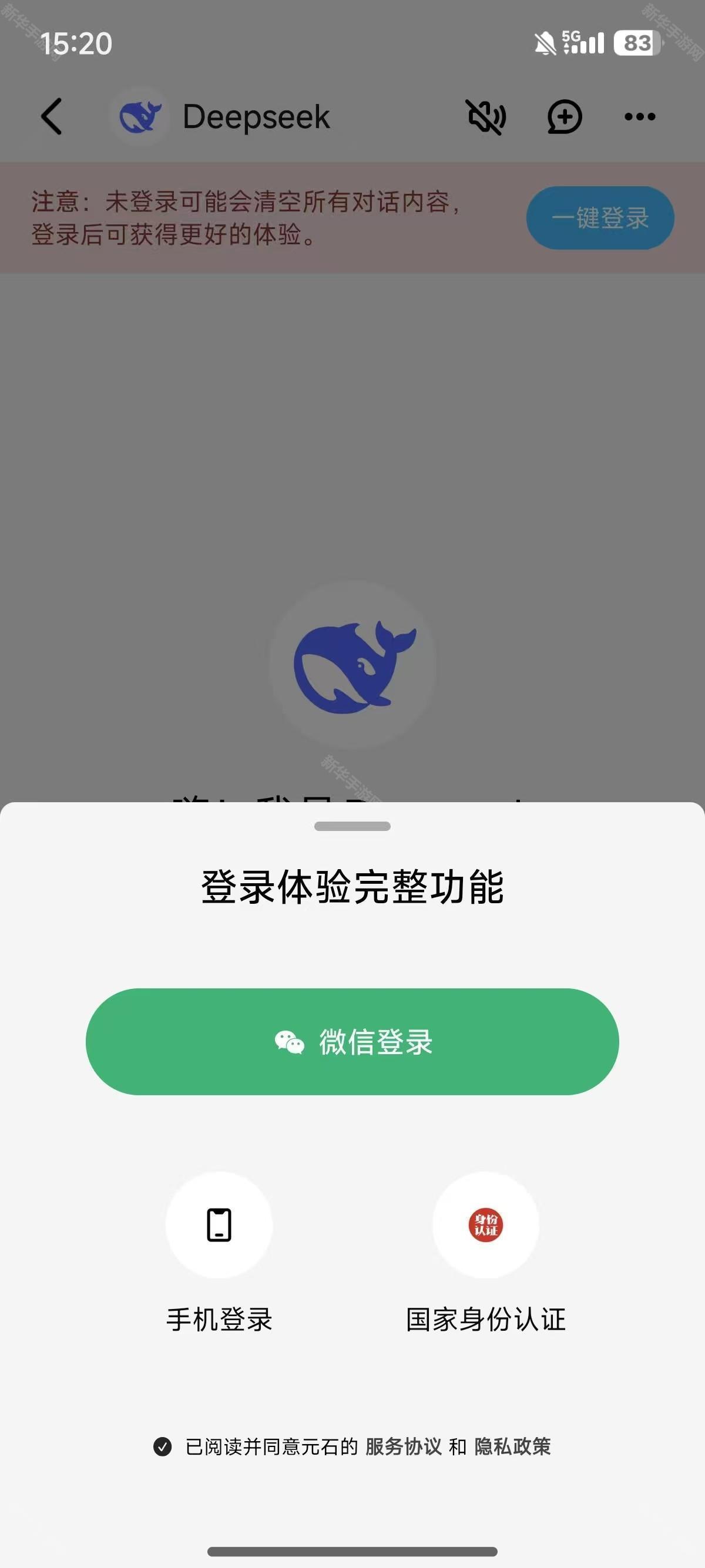Select the Deepseek title in the header
The height and width of the screenshot is (1568, 705).
coord(256,116)
